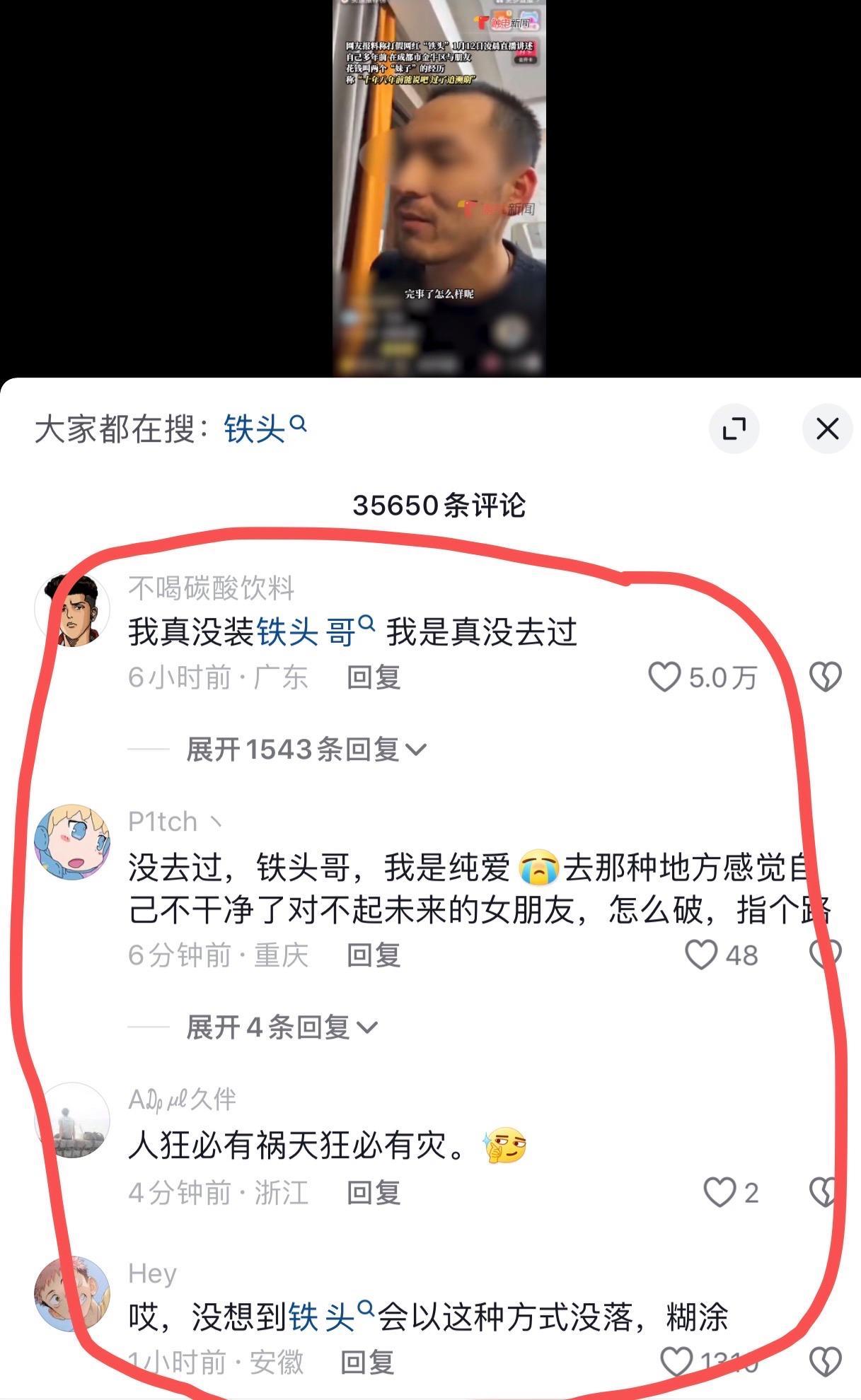This screenshot has height=1400, width=861.
Task: Expand comments panel to full screen
Action: [734, 428]
